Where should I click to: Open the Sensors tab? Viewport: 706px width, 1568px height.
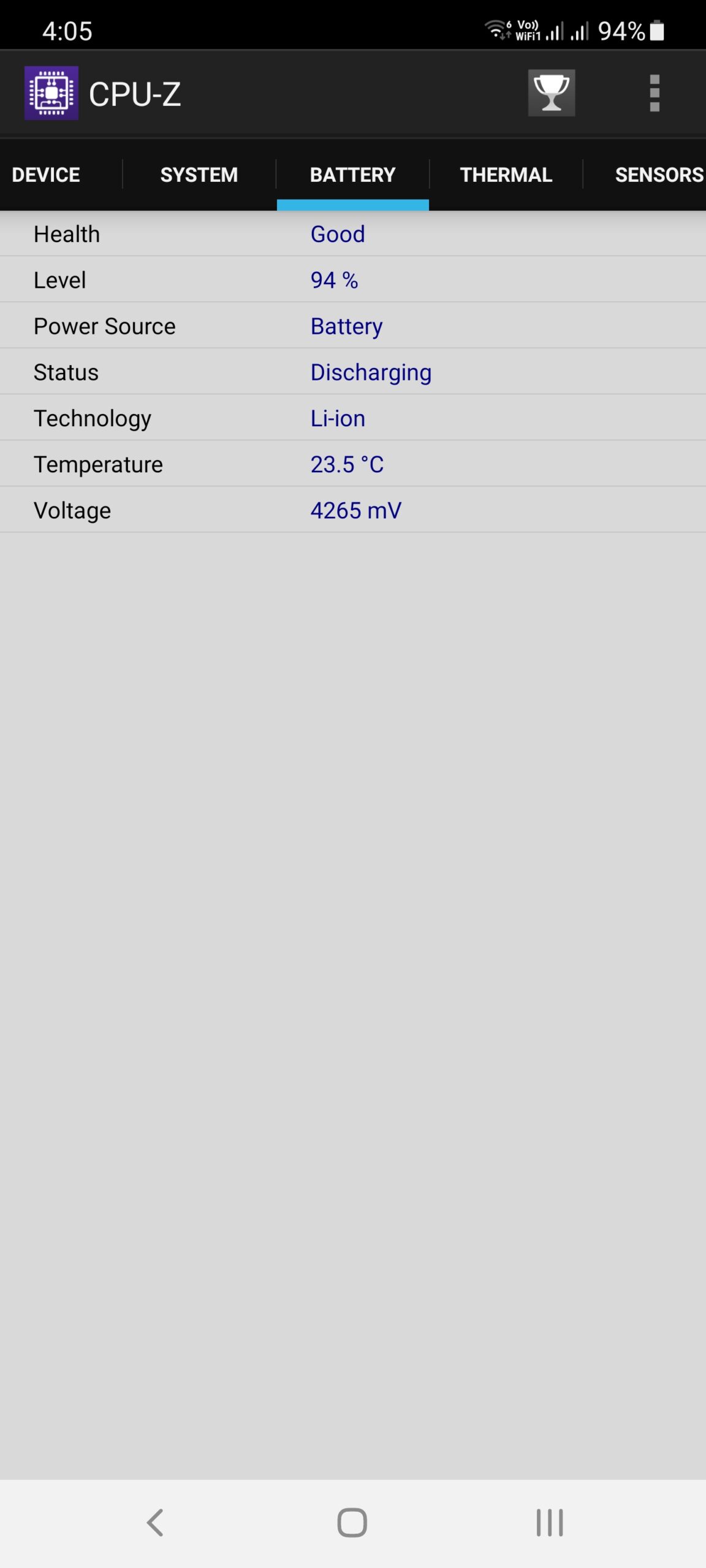(658, 175)
